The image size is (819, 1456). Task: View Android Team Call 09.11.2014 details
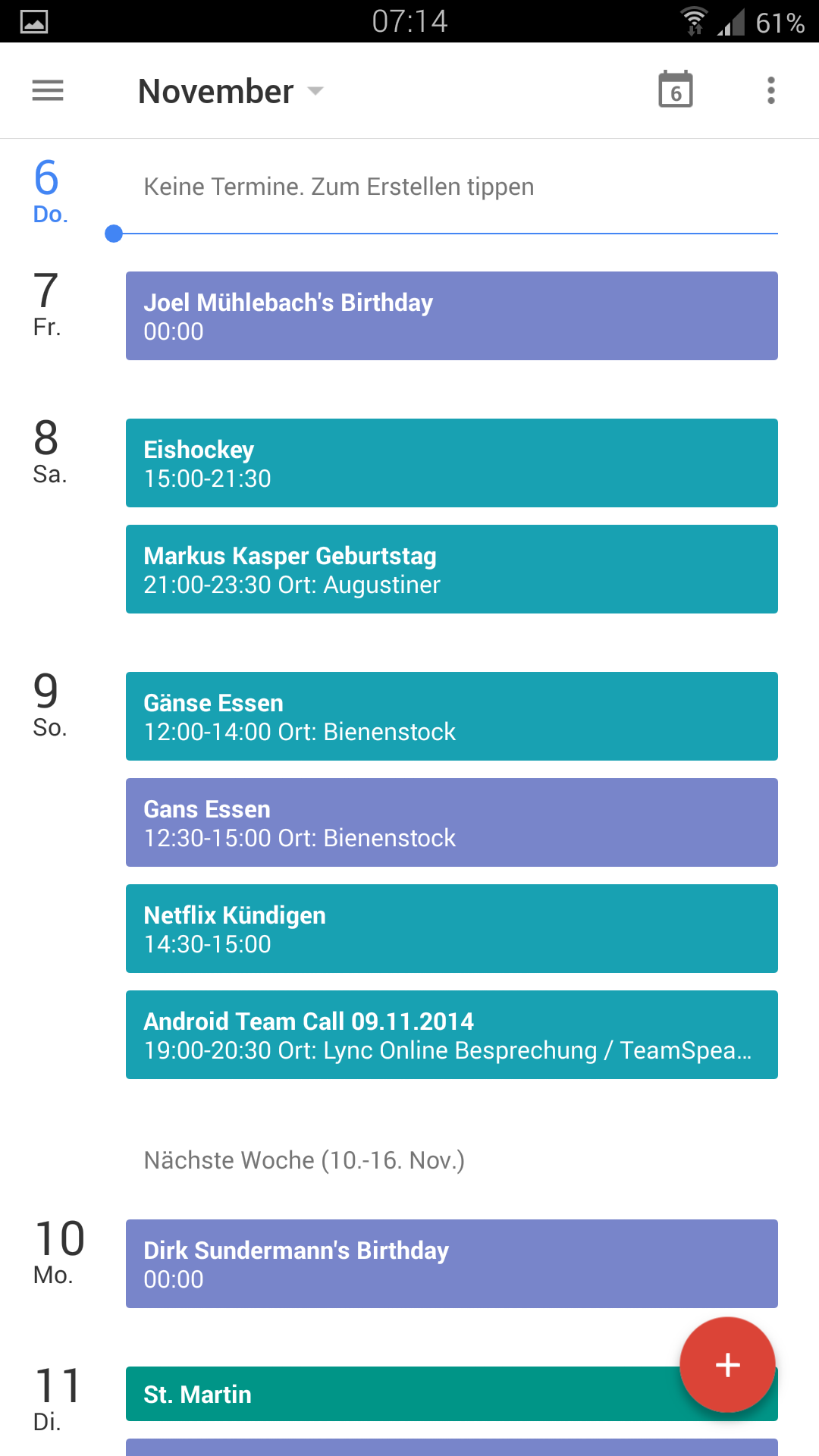coord(452,1034)
